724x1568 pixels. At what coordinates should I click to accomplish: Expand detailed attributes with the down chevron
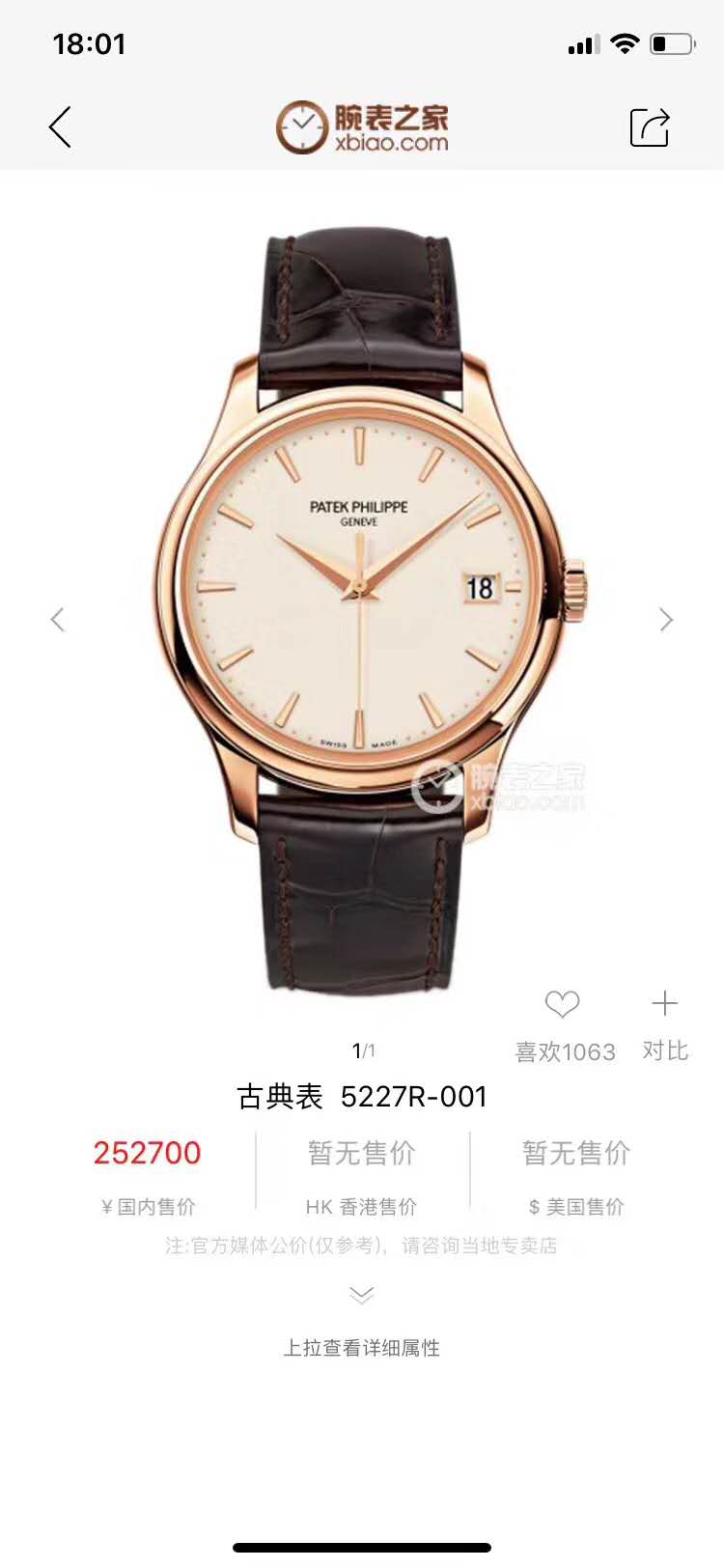362,1295
